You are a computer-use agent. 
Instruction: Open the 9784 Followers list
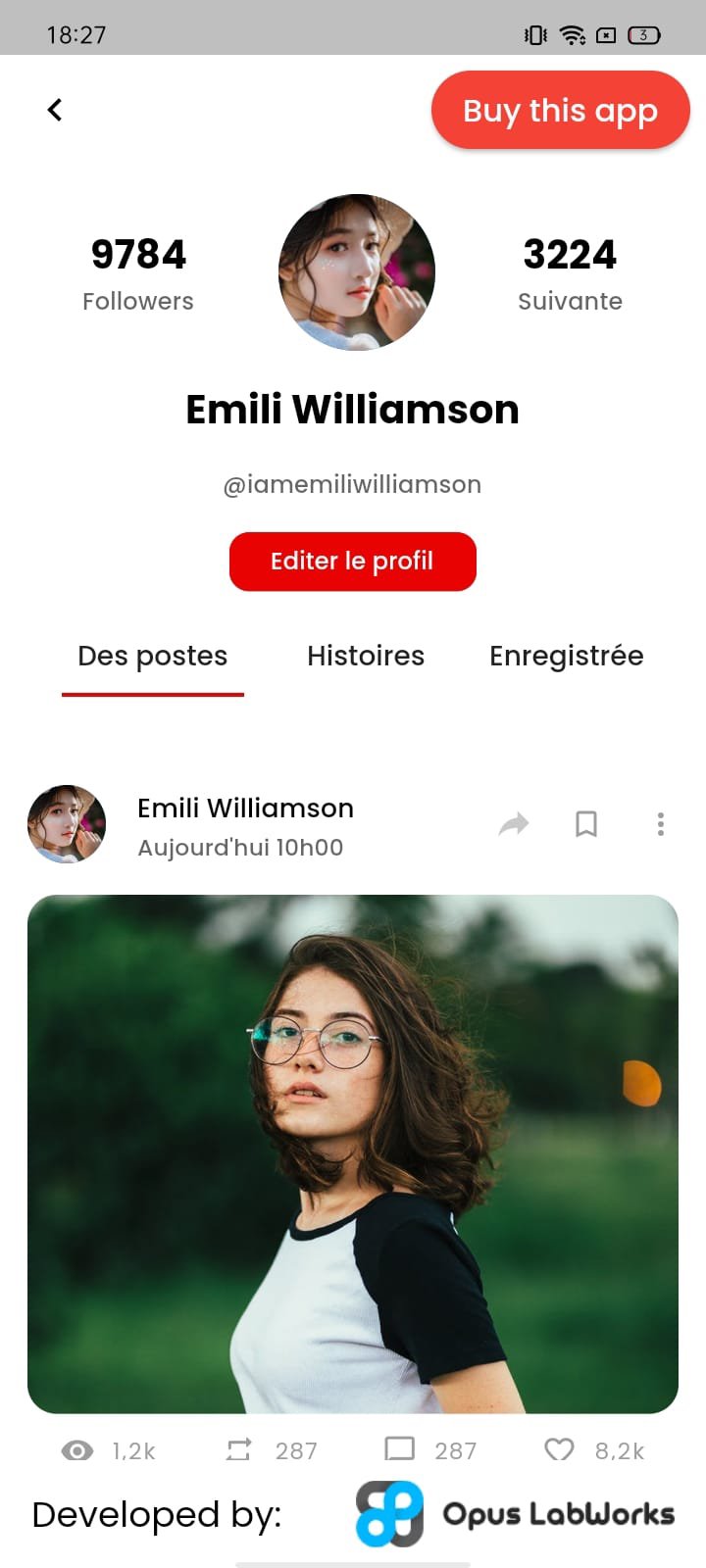pos(138,273)
